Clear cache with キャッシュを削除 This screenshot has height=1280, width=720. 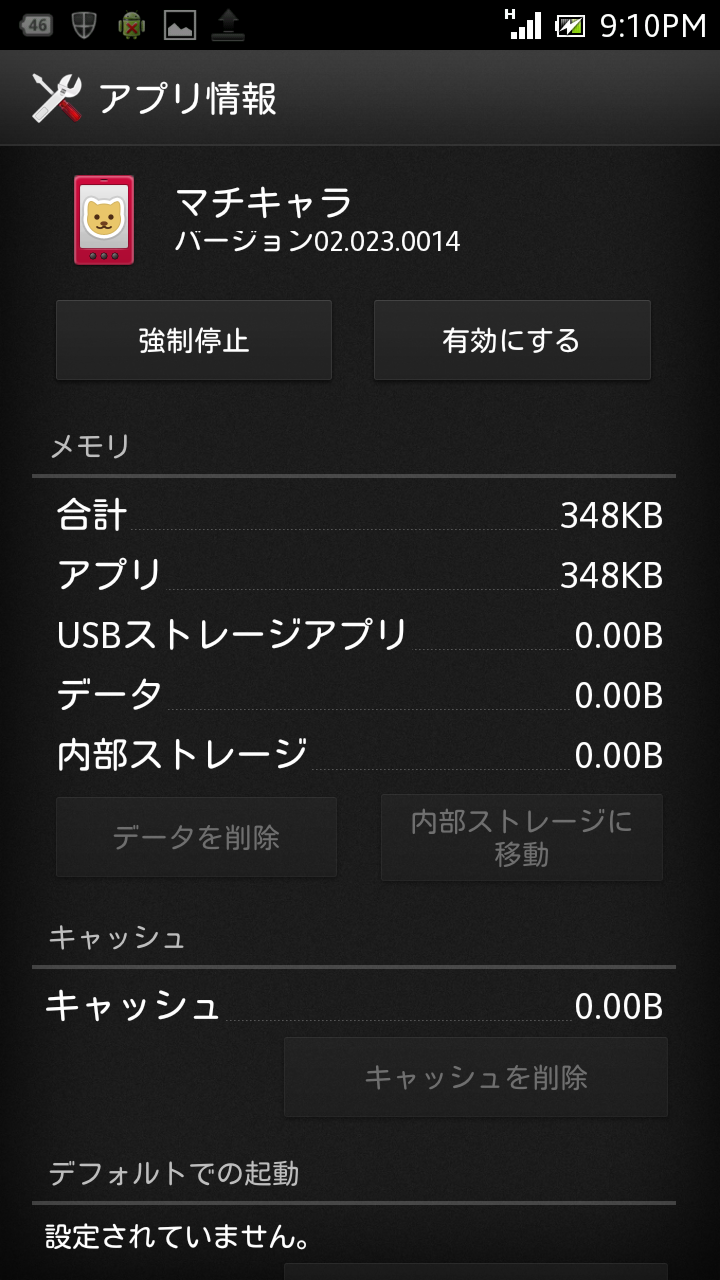point(476,1077)
